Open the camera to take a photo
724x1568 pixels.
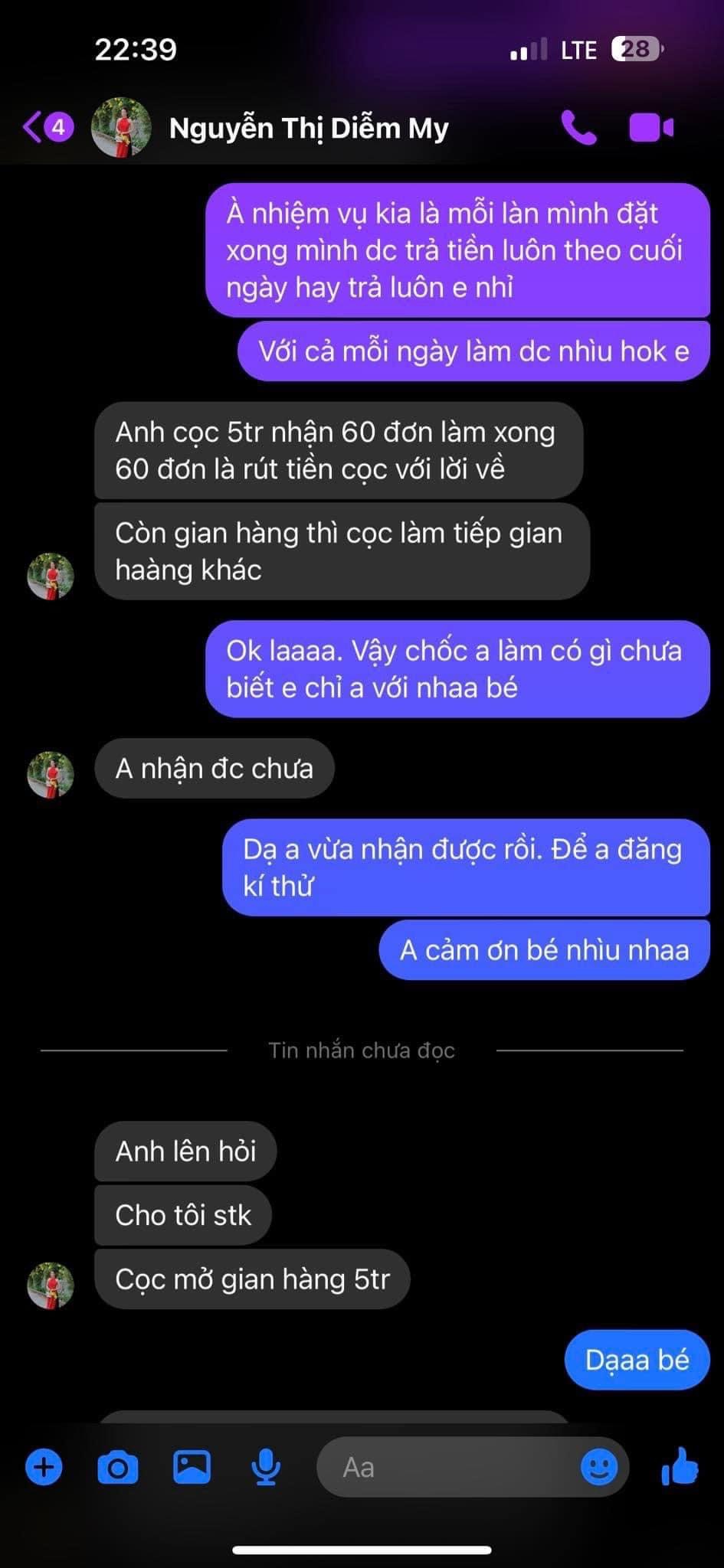coord(118,1468)
